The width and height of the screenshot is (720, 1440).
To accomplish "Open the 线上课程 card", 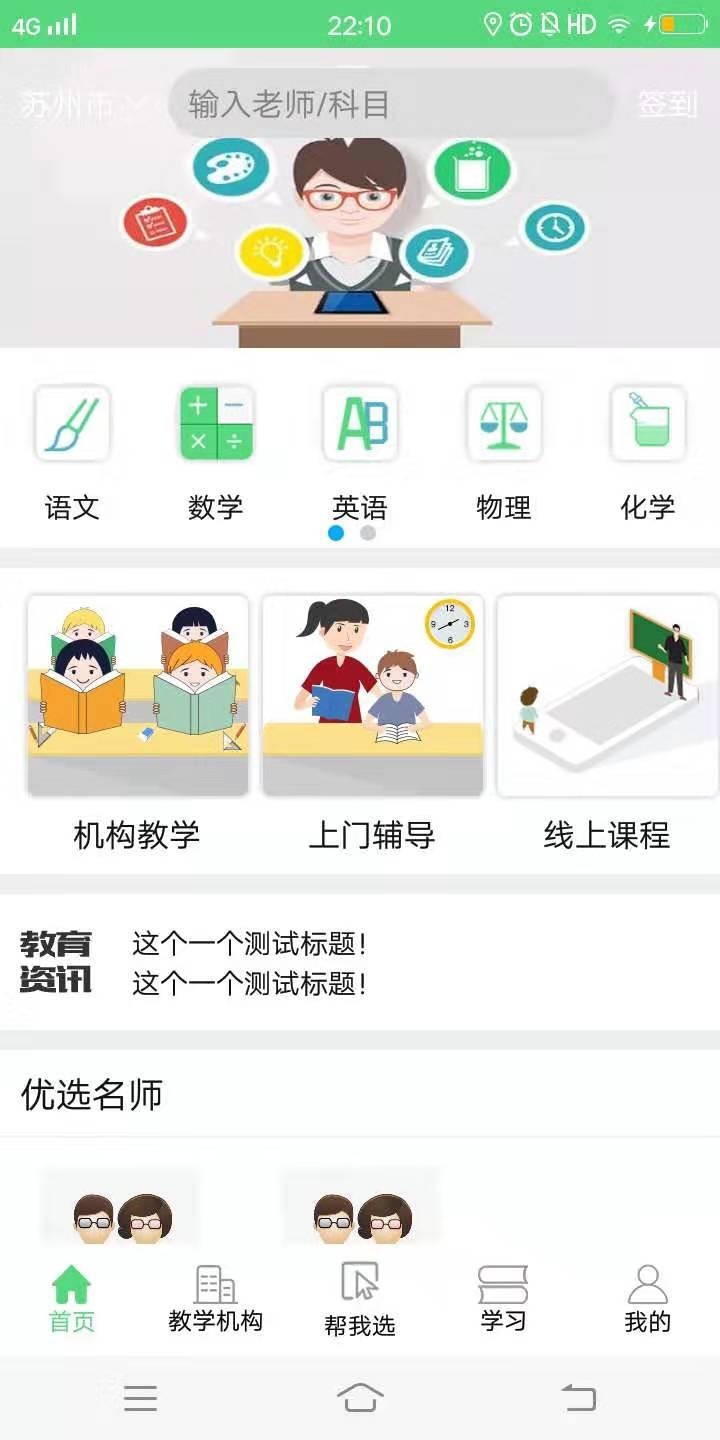I will [x=607, y=722].
